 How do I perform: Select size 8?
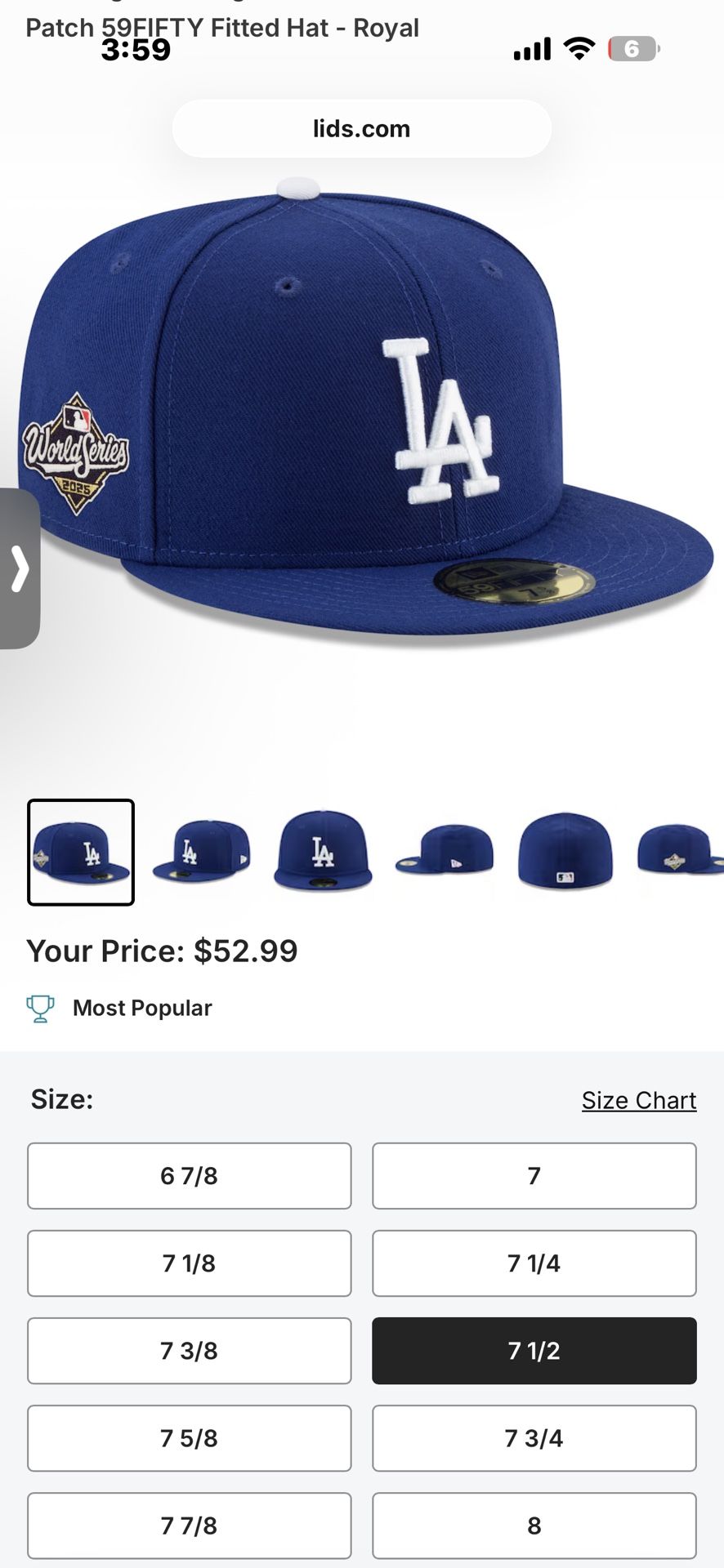[x=534, y=1526]
